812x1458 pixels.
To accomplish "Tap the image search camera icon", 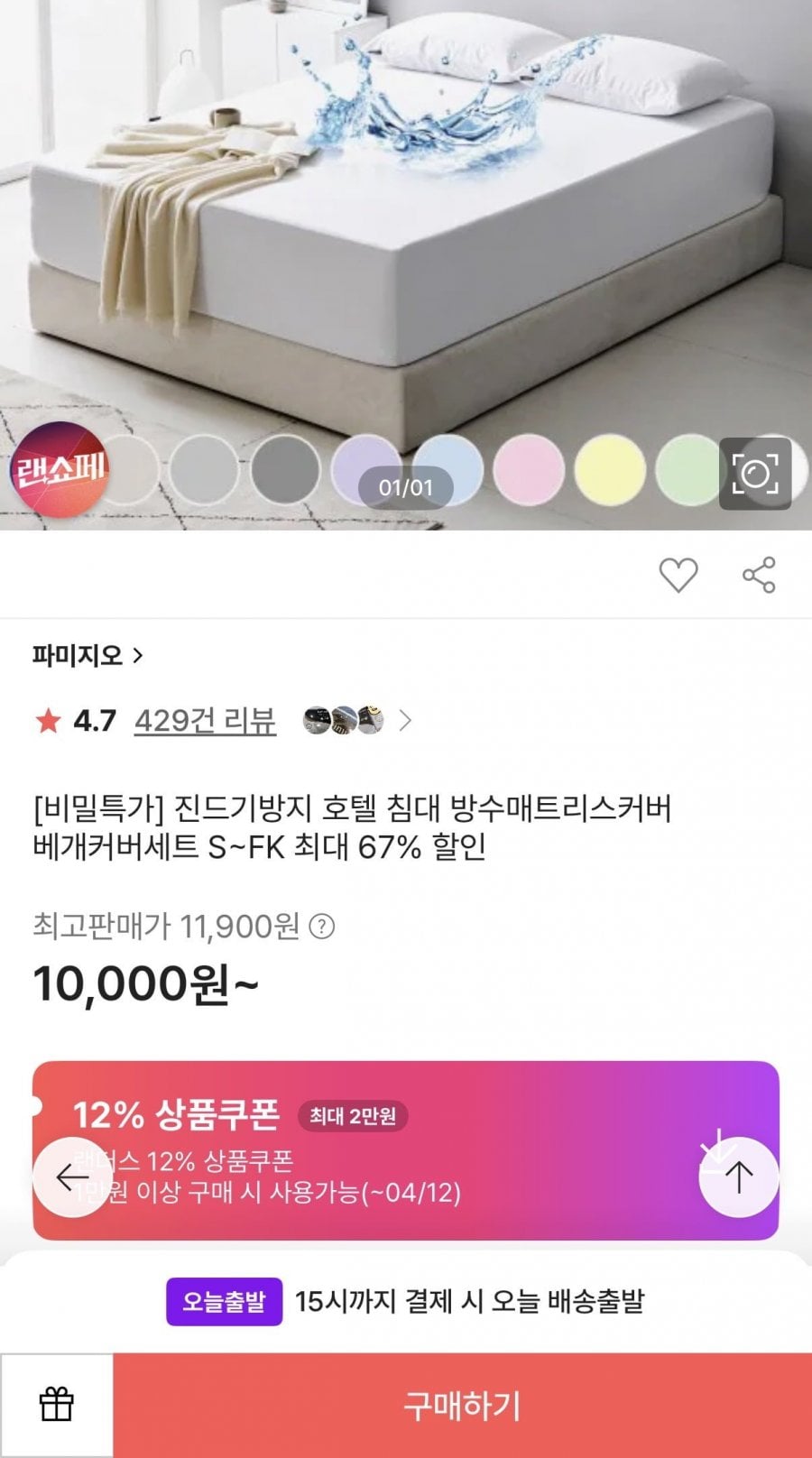I will tap(754, 474).
